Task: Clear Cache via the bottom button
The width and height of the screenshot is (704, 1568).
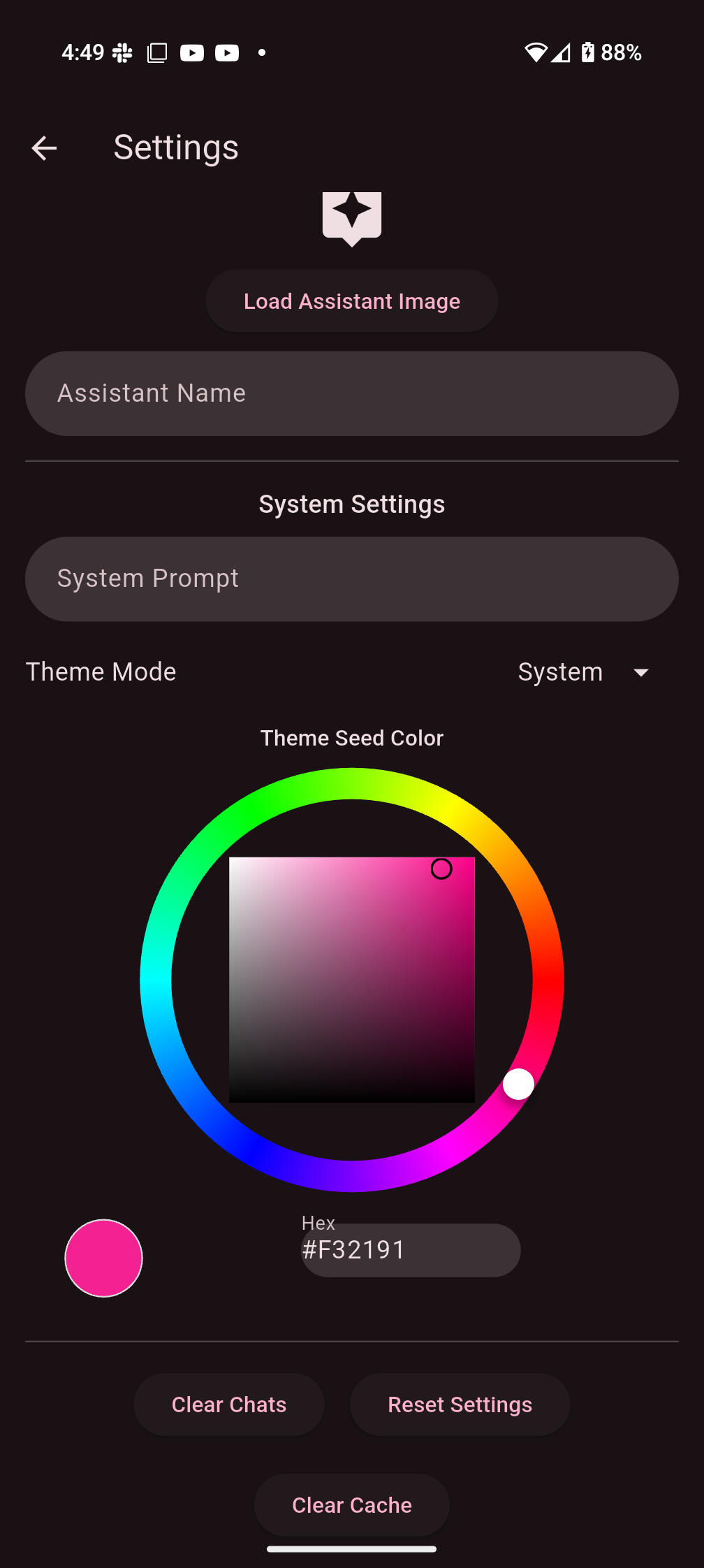Action: [x=351, y=1505]
